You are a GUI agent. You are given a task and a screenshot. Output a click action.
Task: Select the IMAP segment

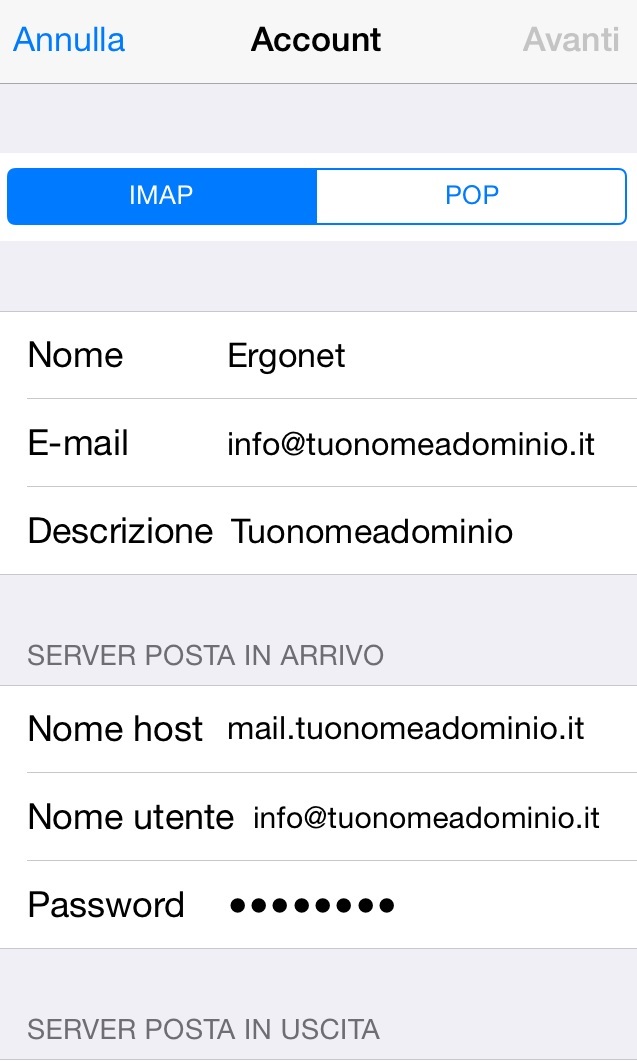click(x=162, y=195)
